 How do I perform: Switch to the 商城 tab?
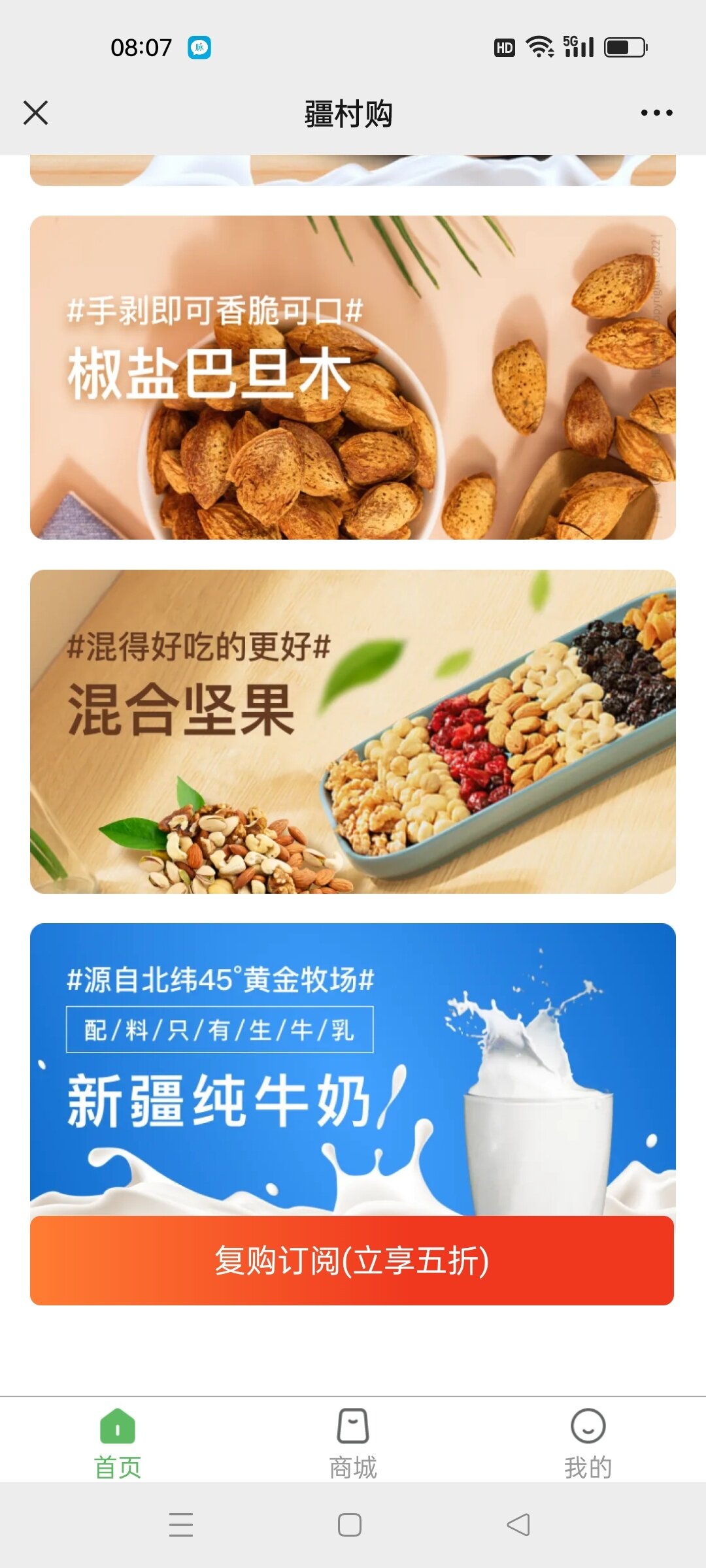point(353,1444)
